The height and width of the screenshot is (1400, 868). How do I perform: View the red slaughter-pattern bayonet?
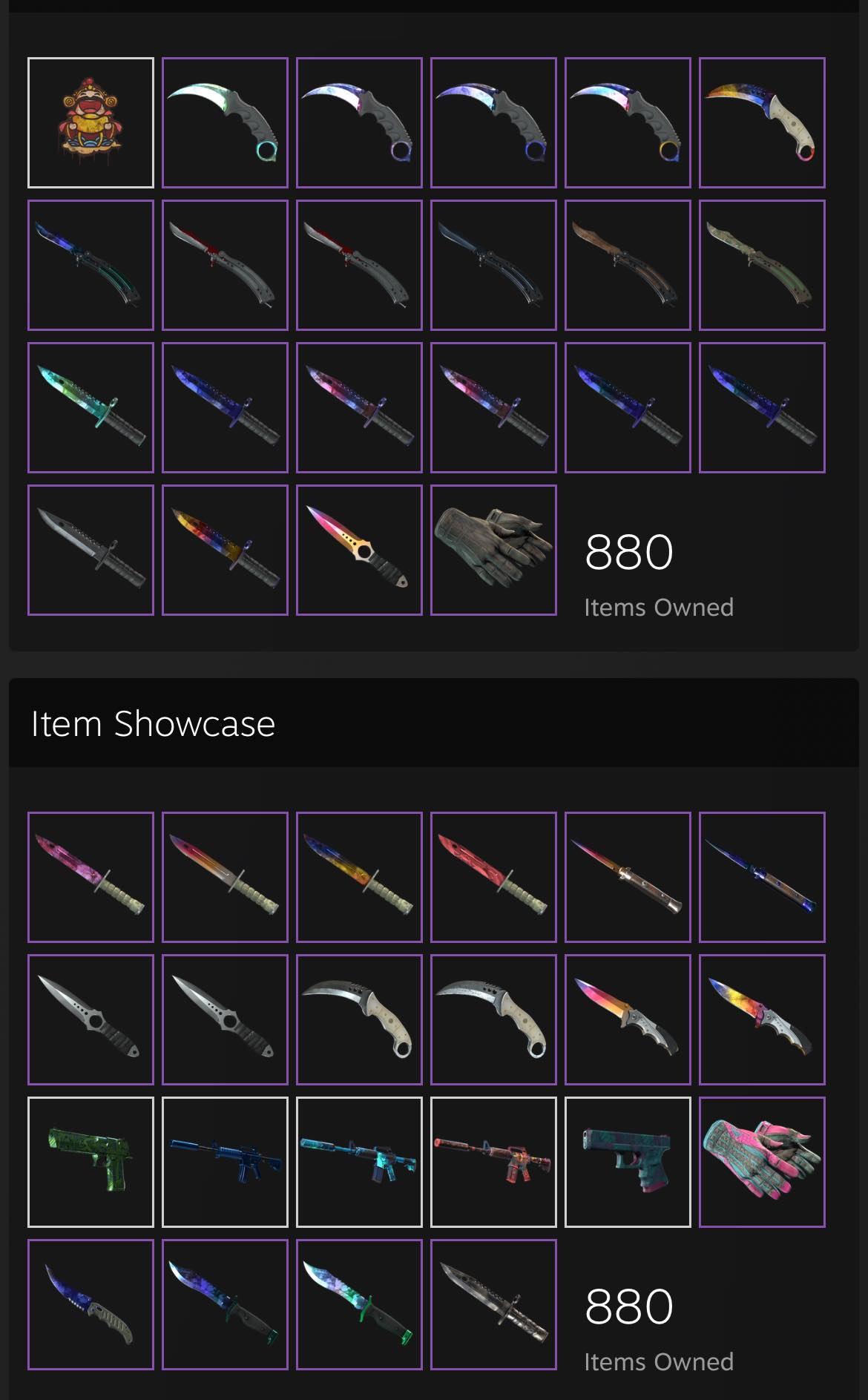click(x=493, y=877)
